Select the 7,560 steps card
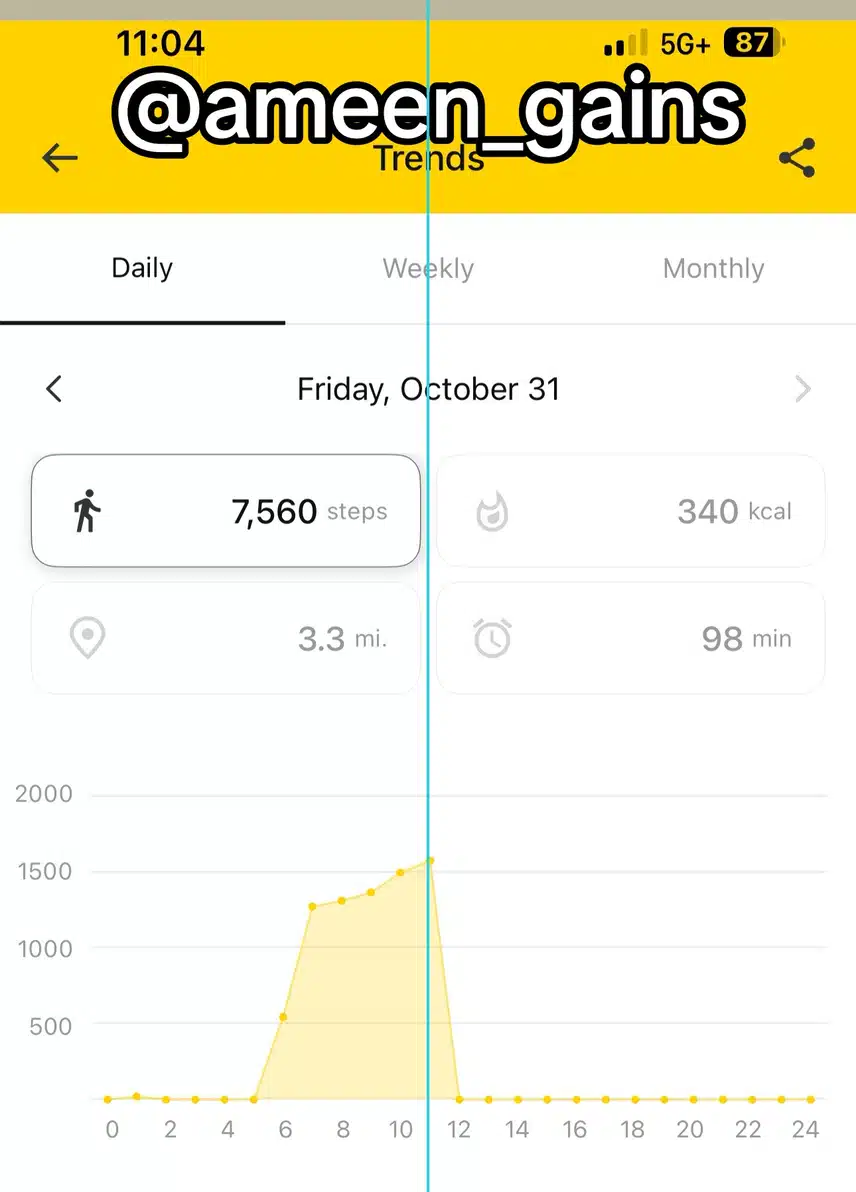This screenshot has width=856, height=1192. tap(226, 511)
